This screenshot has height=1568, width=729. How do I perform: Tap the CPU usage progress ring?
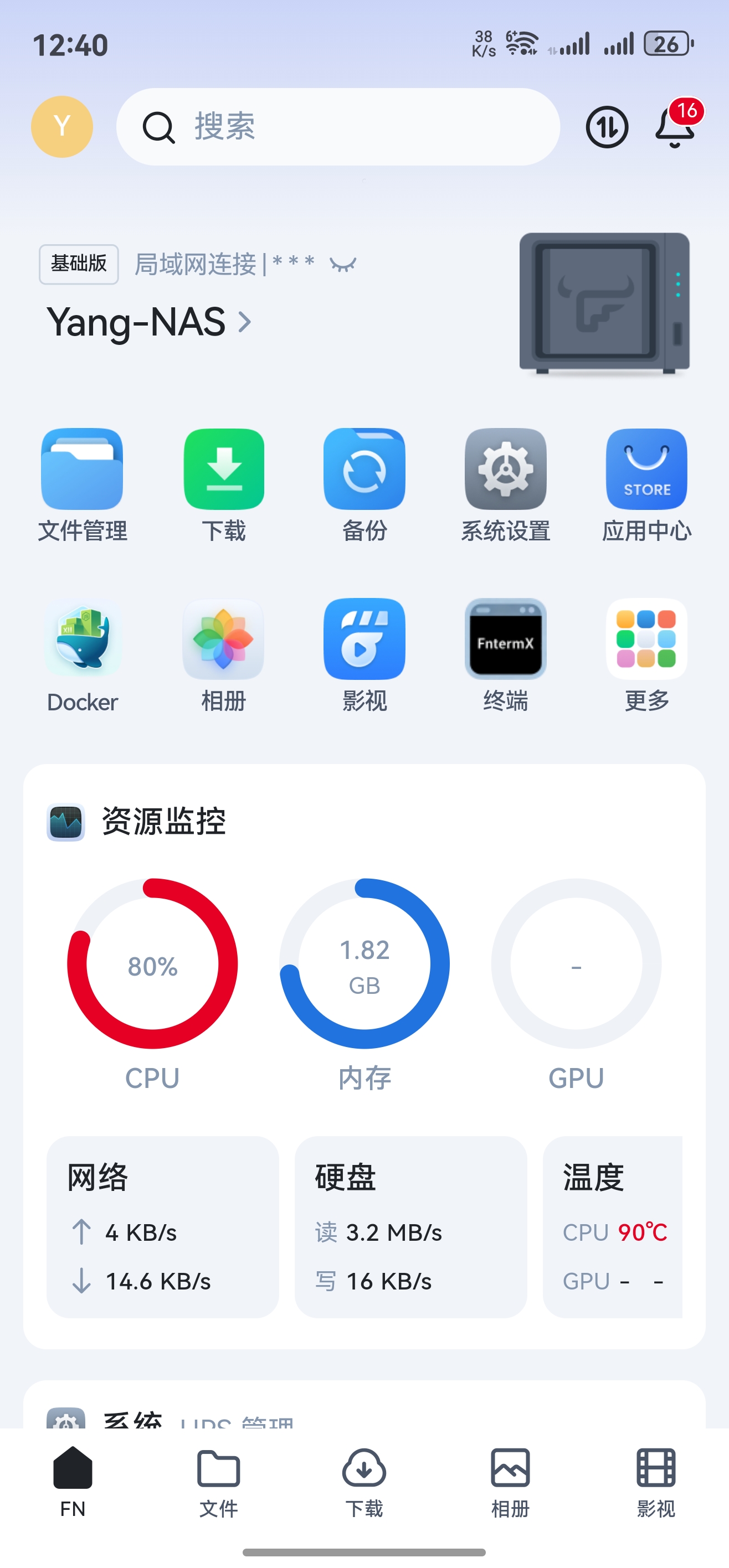151,967
